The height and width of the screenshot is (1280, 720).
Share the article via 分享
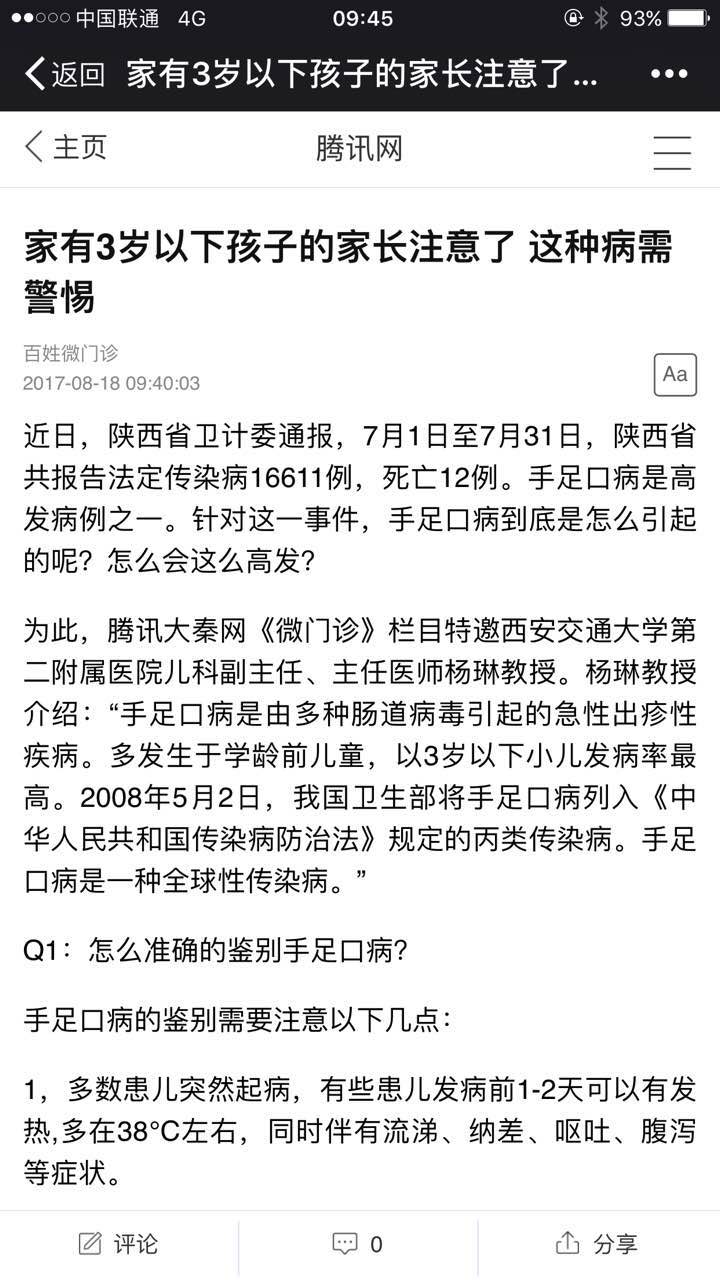[x=597, y=1244]
